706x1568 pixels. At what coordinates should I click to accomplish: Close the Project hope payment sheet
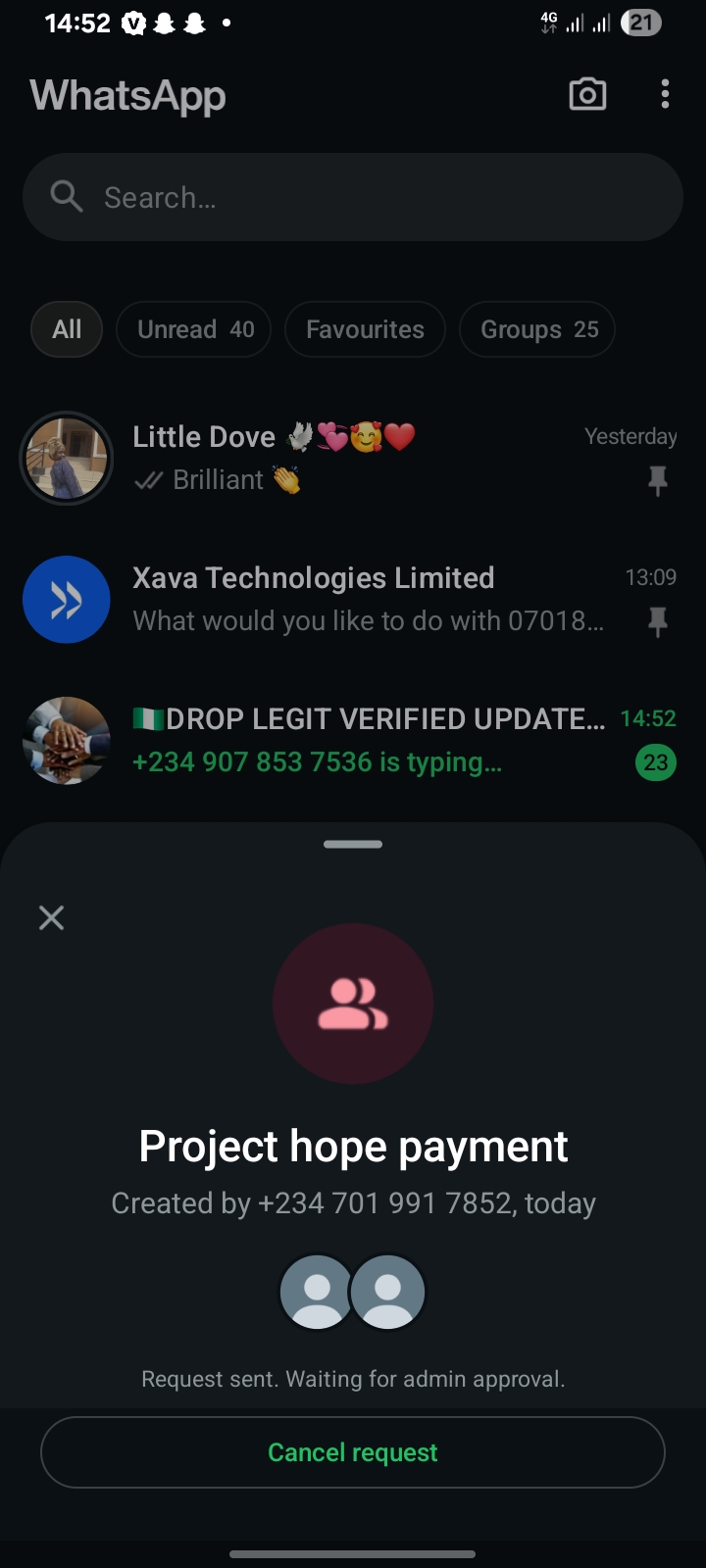point(51,917)
